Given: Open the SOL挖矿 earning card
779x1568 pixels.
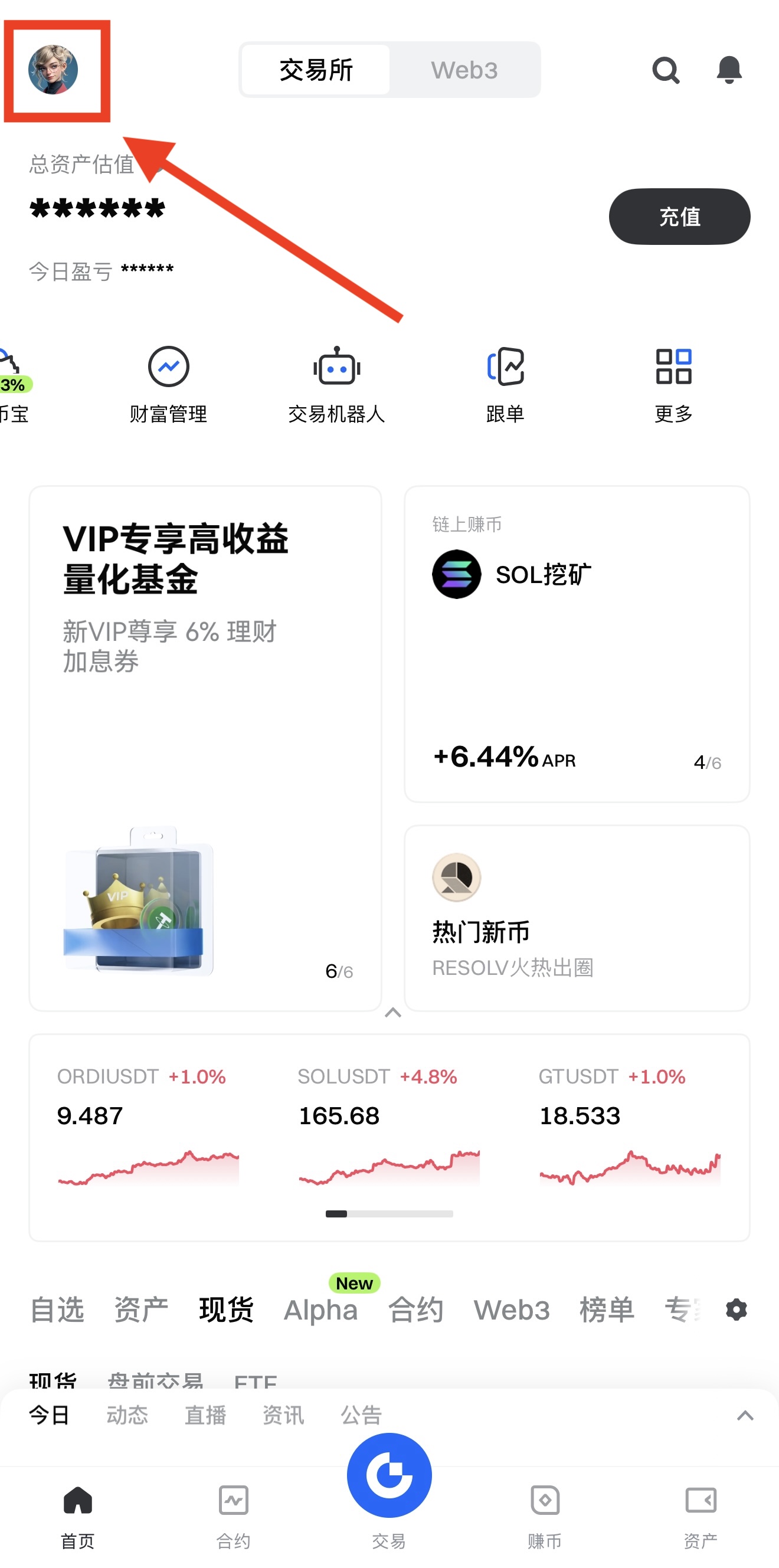Looking at the screenshot, I should tap(577, 643).
